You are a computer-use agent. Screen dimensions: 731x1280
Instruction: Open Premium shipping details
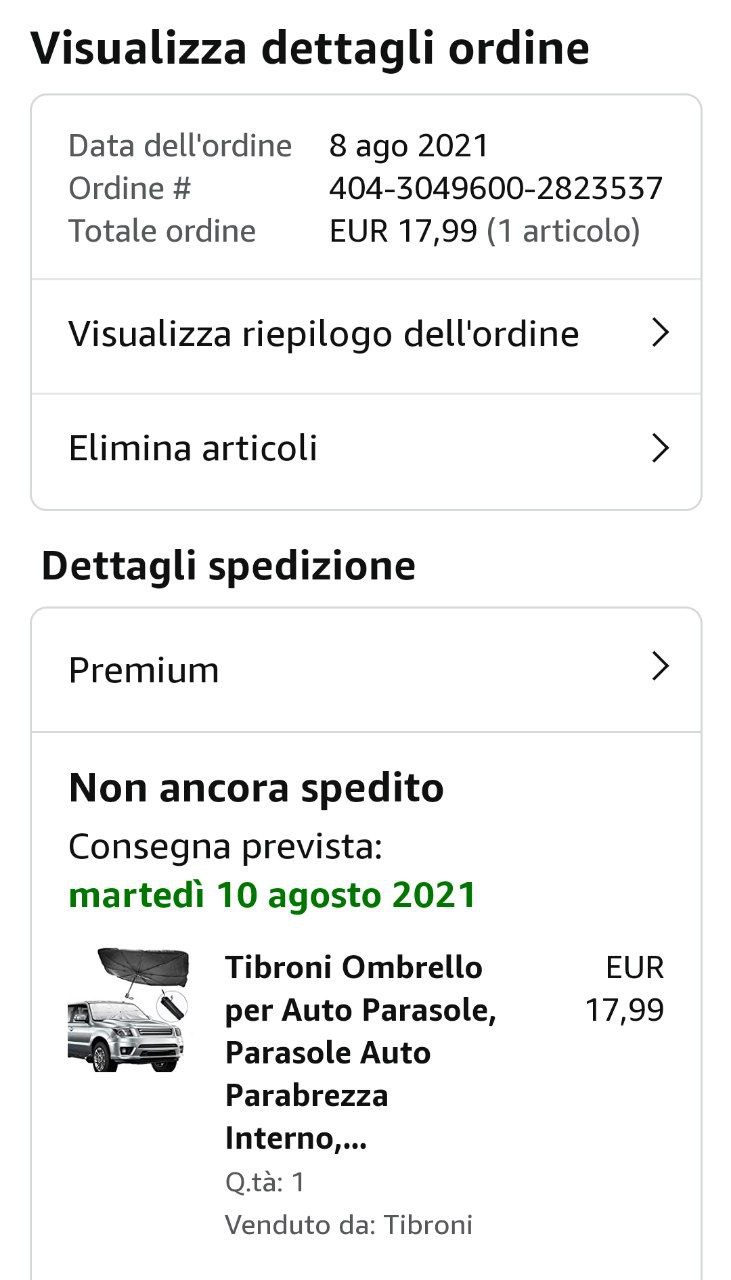366,669
